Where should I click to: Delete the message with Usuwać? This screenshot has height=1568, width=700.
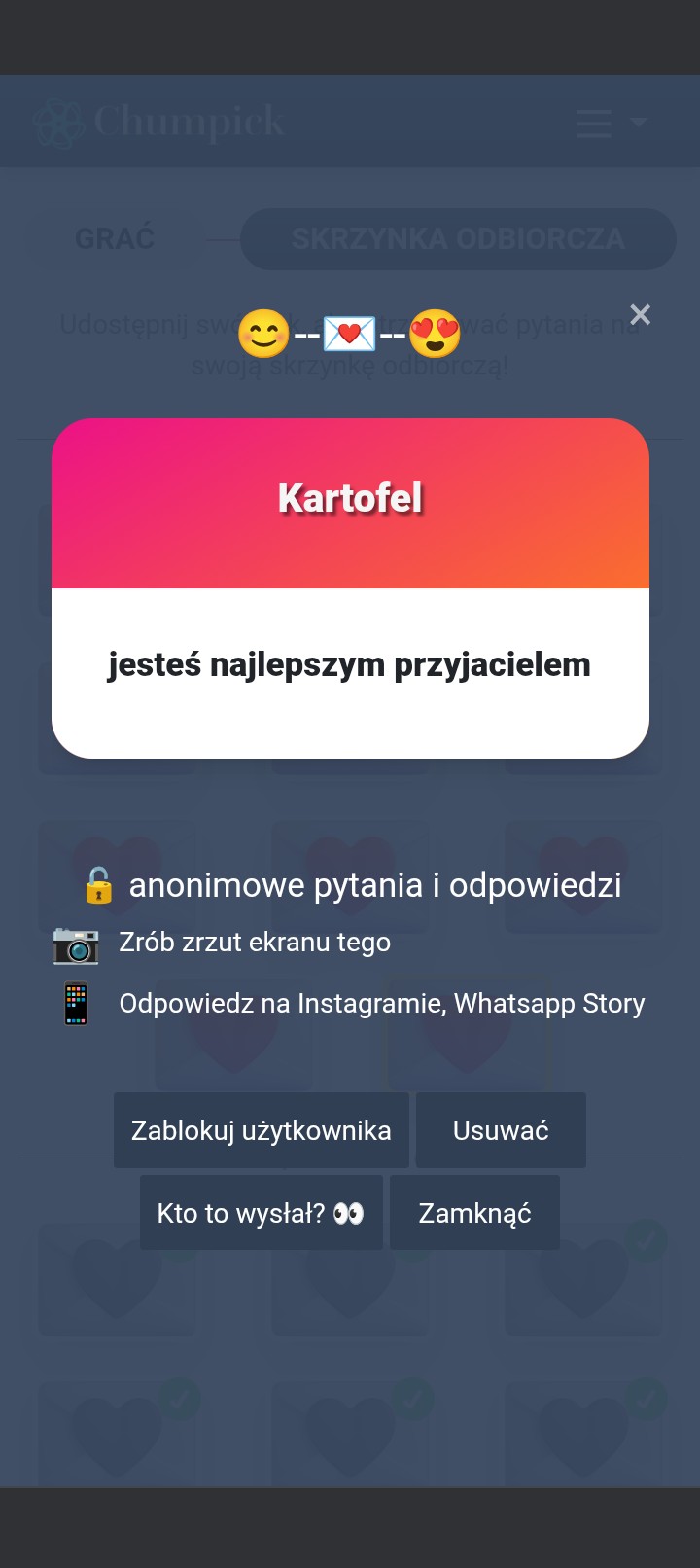tap(501, 1130)
